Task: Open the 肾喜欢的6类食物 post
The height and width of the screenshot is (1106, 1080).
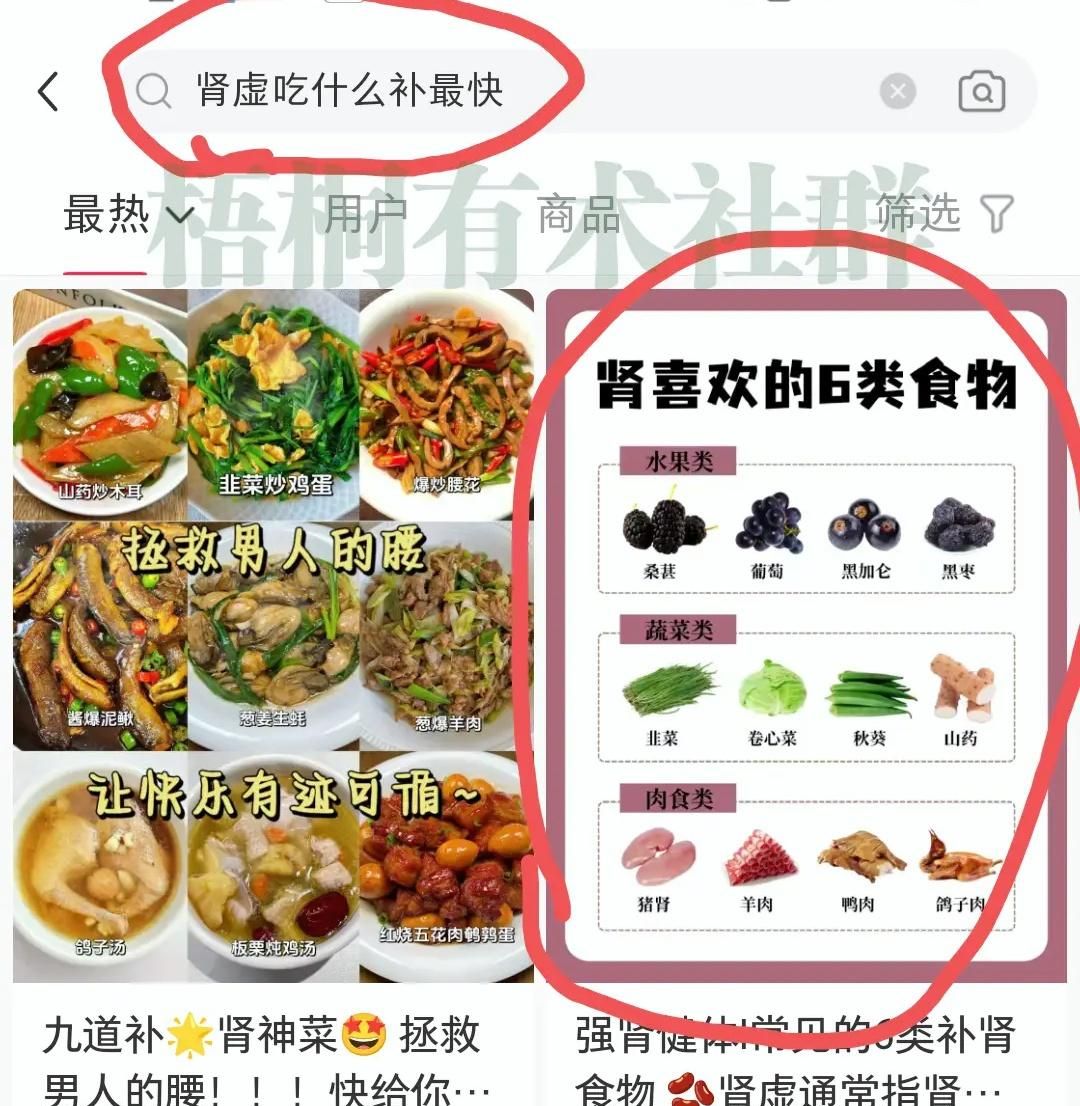Action: (x=806, y=636)
